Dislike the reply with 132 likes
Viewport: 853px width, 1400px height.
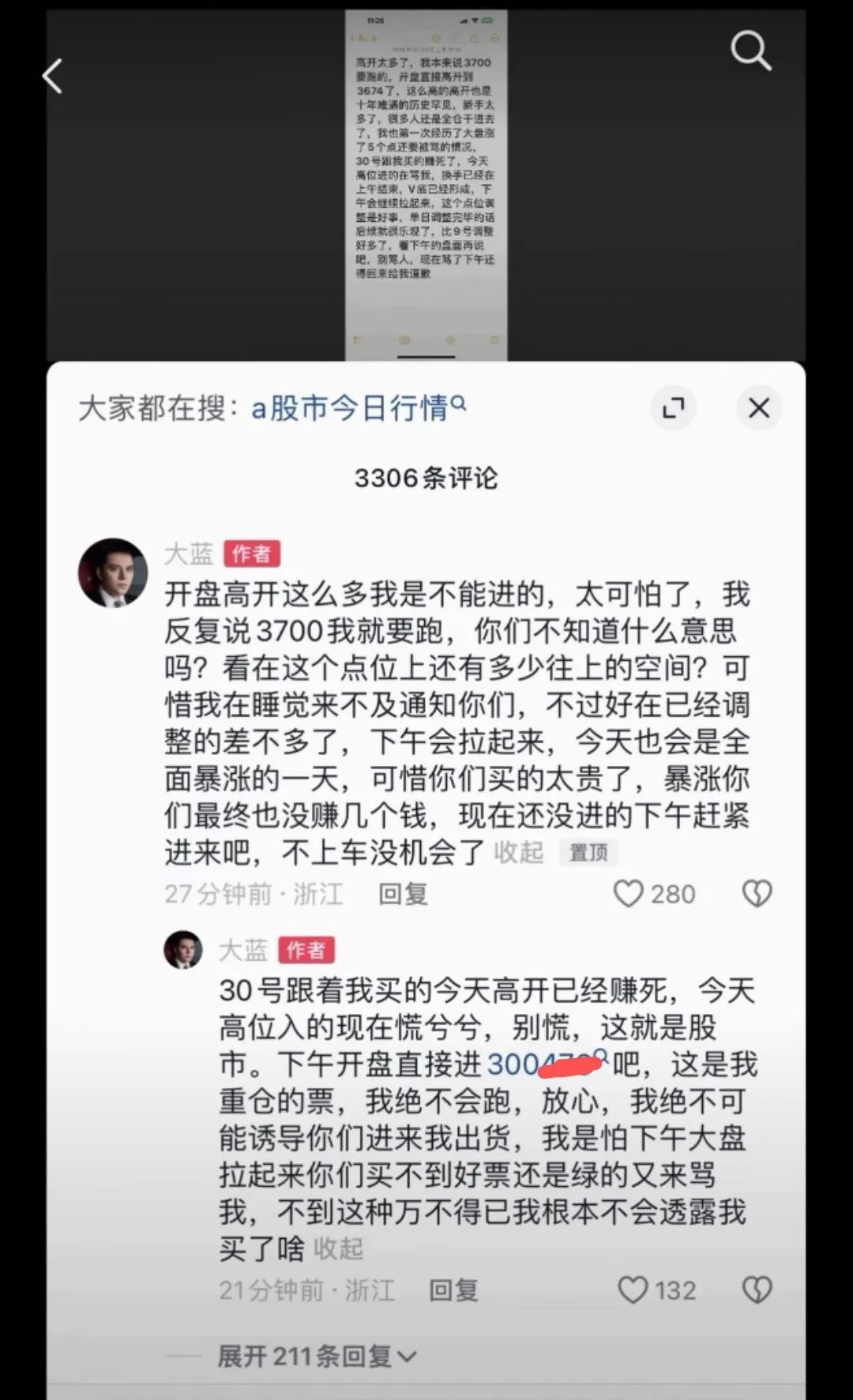[x=757, y=1290]
